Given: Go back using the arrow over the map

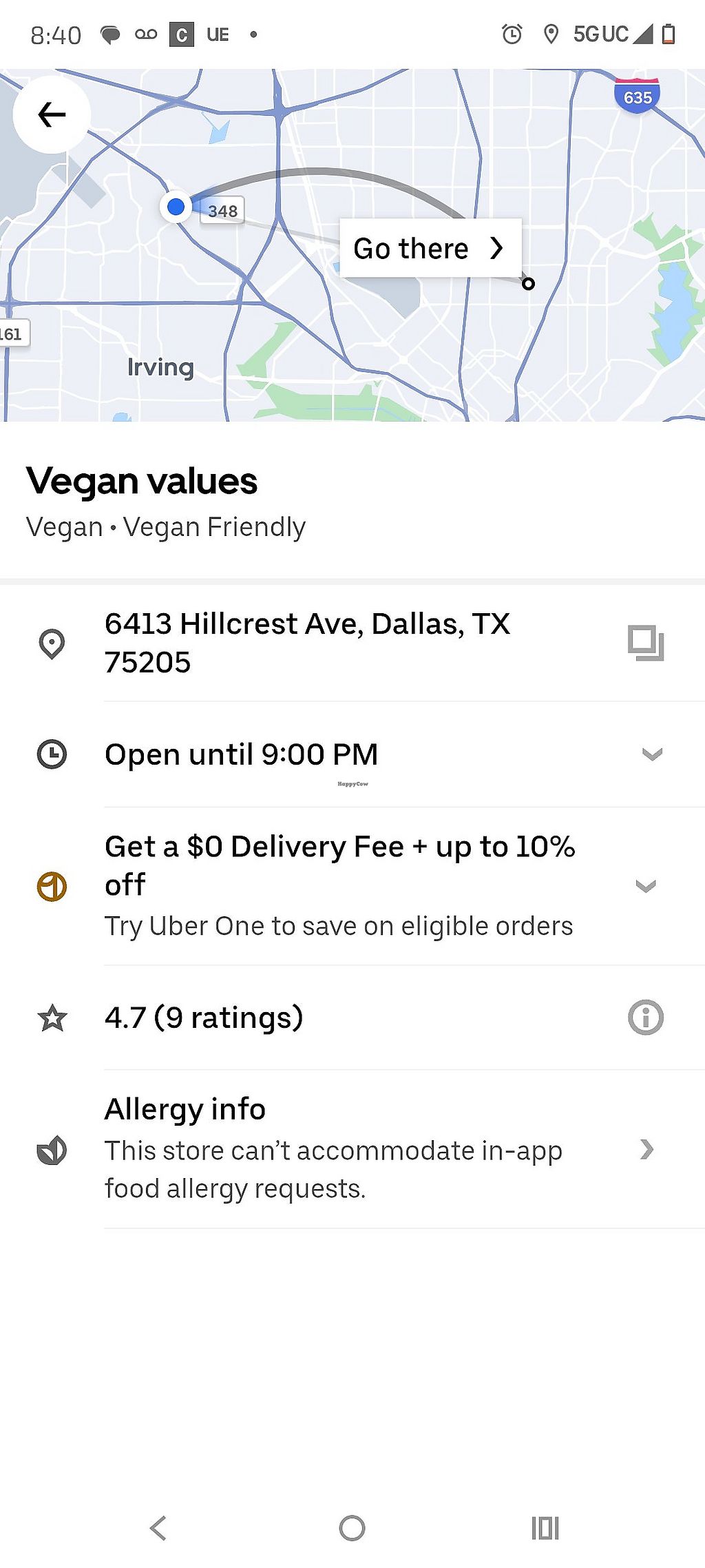Looking at the screenshot, I should (x=52, y=114).
